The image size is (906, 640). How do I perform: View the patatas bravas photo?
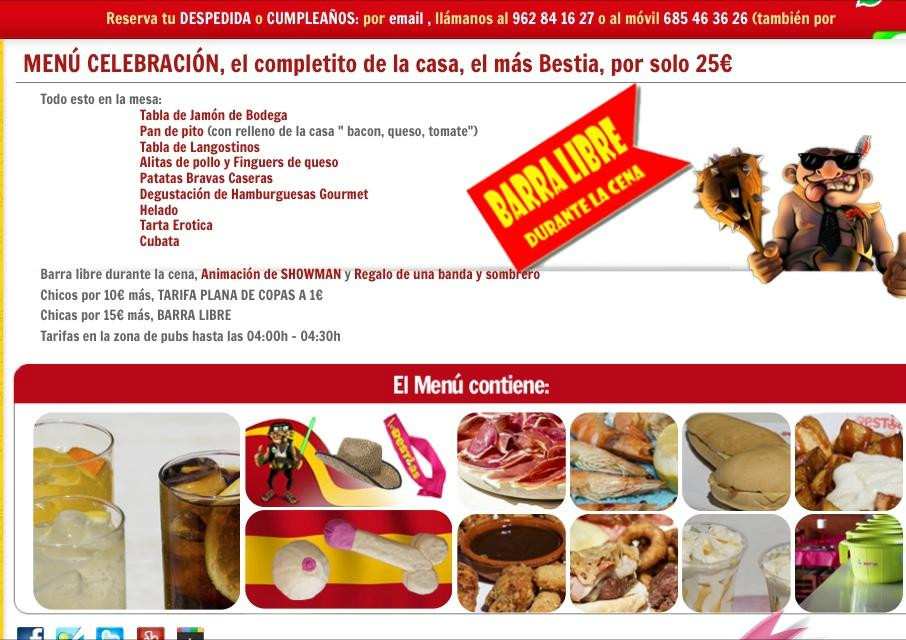849,462
